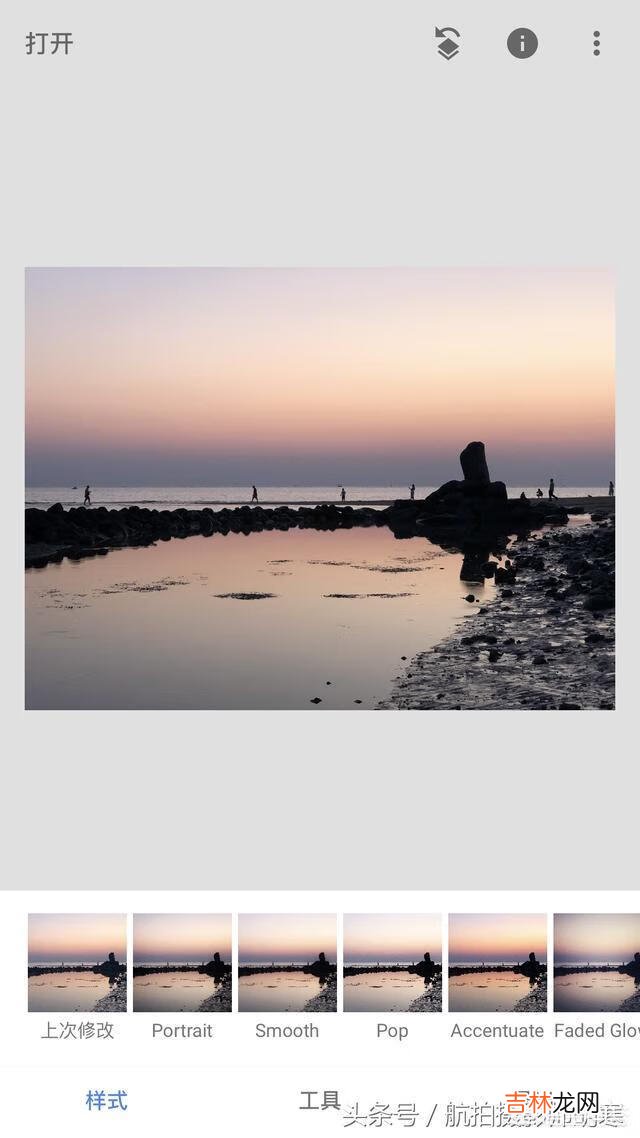Switch to the 样式 tab
640x1138 pixels.
click(x=106, y=1101)
